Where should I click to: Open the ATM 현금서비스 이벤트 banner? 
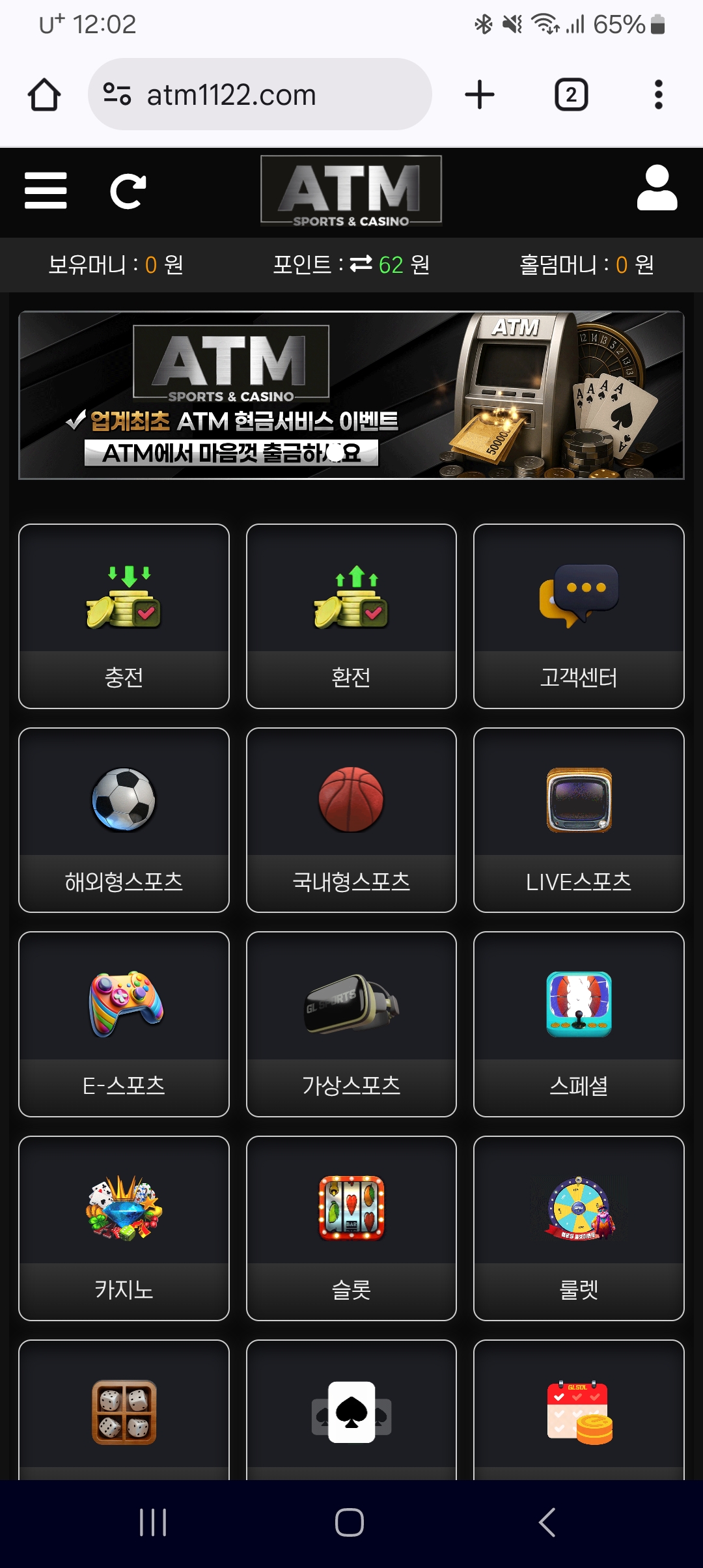tap(351, 395)
